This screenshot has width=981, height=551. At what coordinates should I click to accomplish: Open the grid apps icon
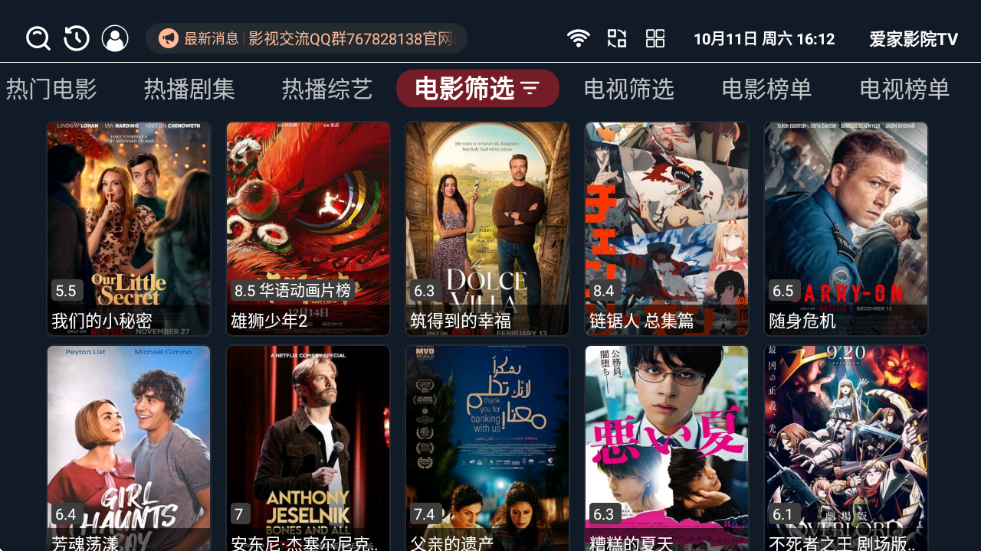655,39
